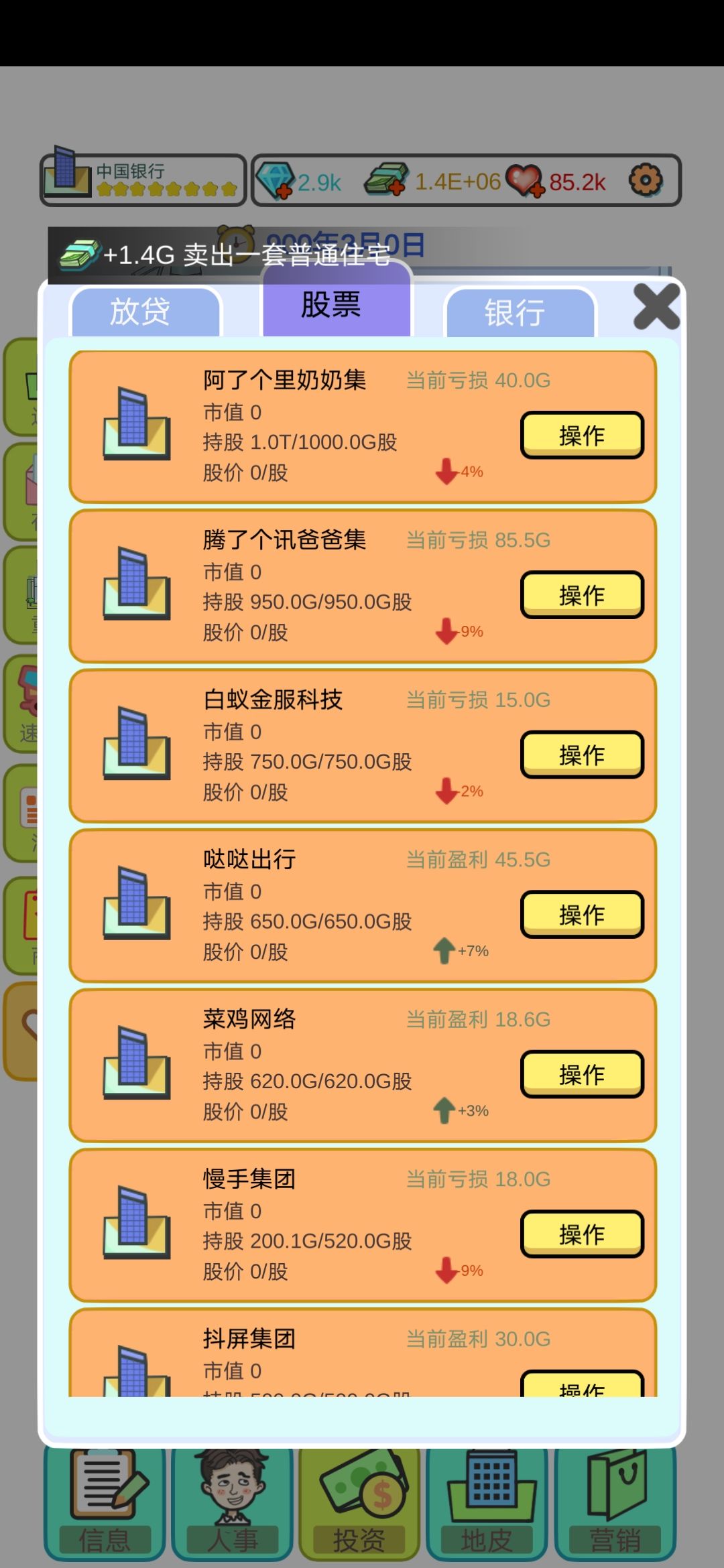Tap the +1.4G sale notification banner
The width and height of the screenshot is (724, 1568).
coord(228,255)
